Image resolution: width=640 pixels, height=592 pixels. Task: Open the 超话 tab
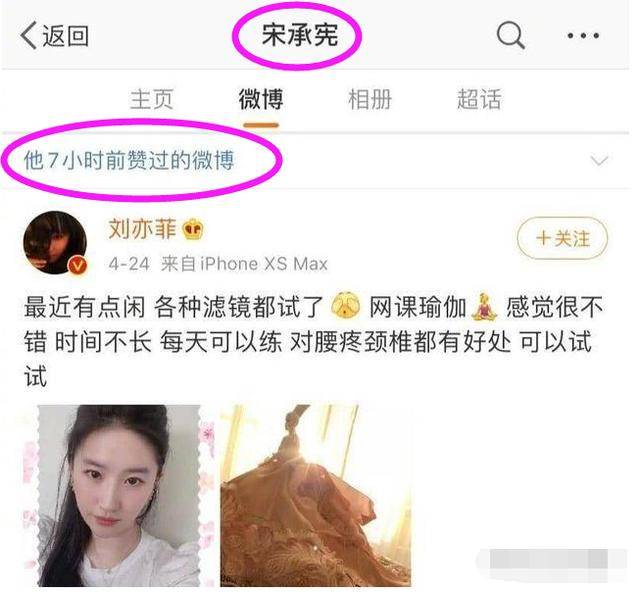(x=479, y=100)
